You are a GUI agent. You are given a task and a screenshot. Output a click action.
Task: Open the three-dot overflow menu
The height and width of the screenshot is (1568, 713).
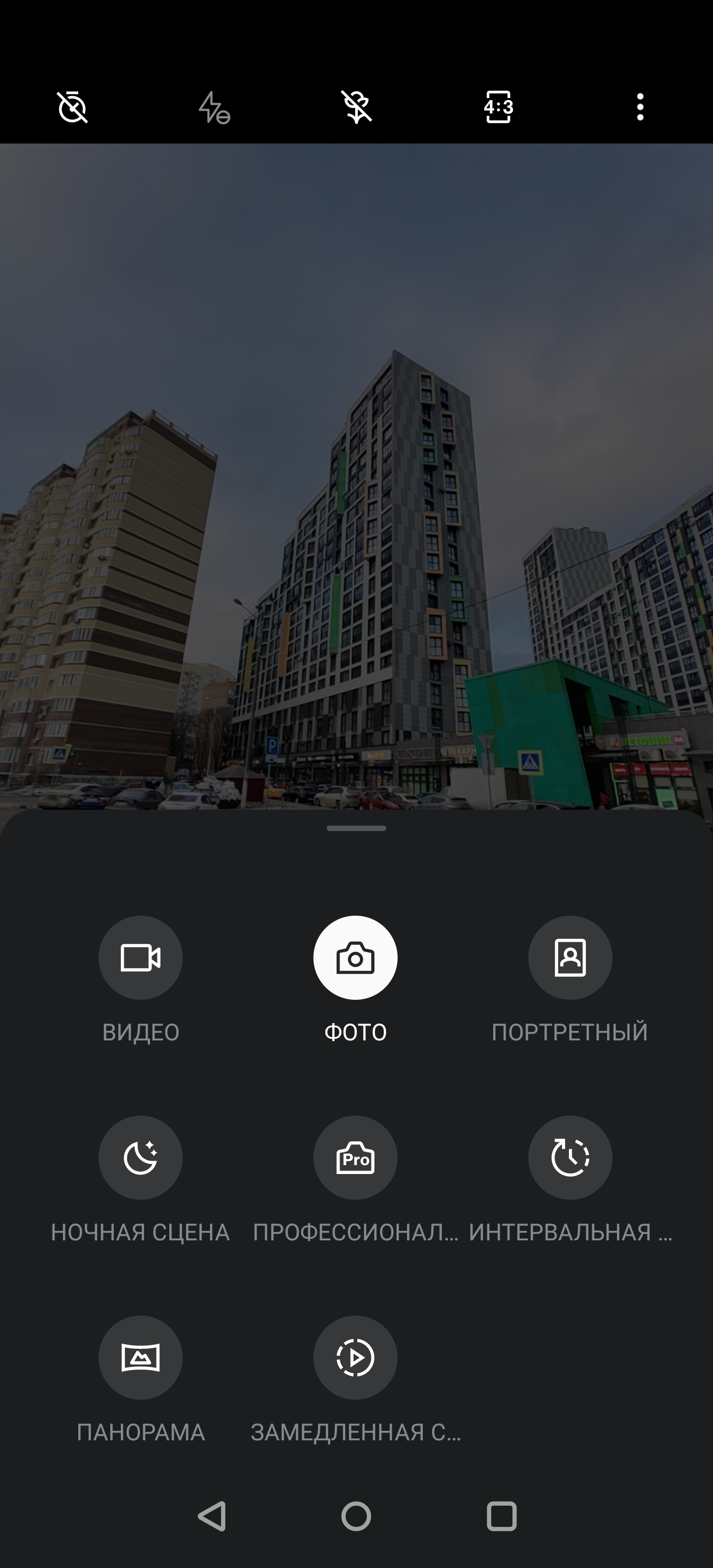pyautogui.click(x=640, y=107)
